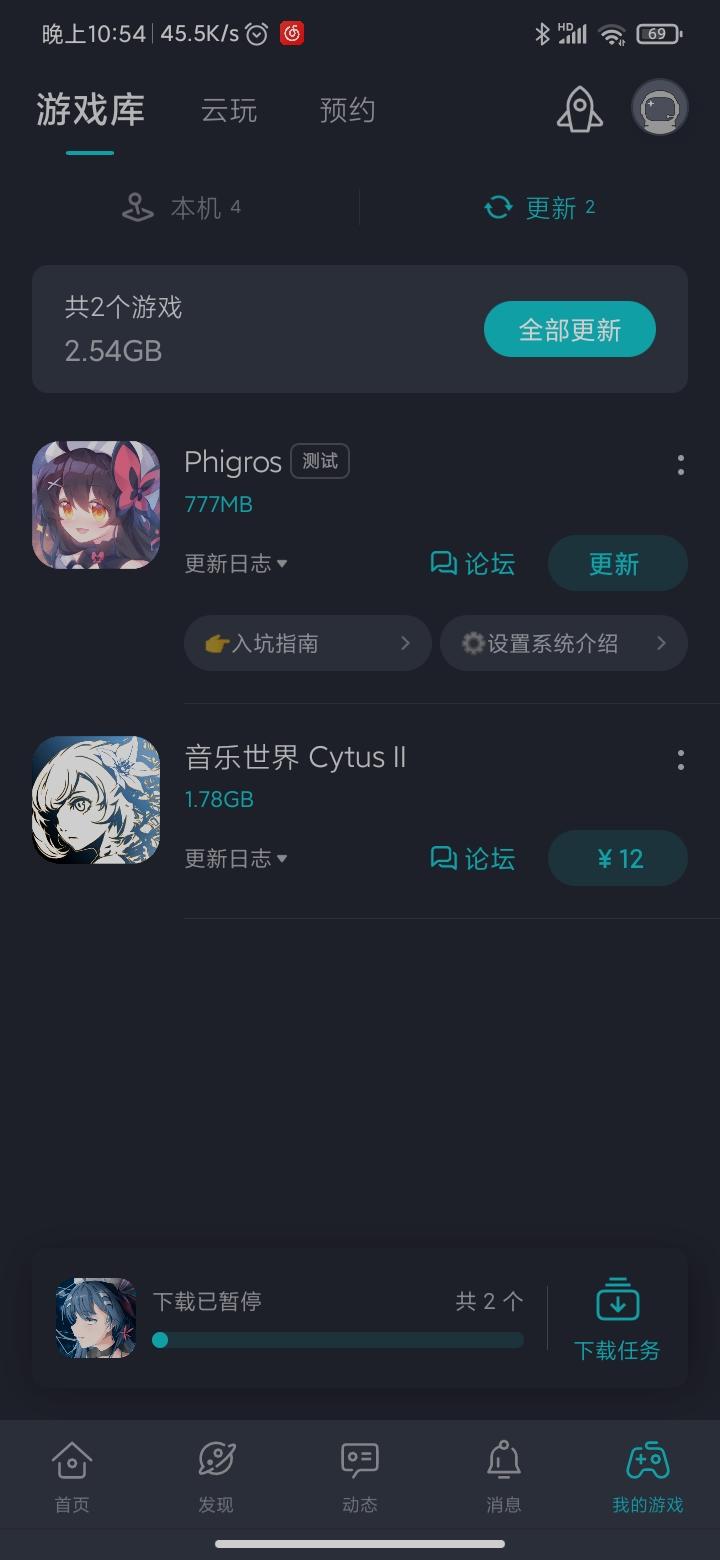The image size is (720, 1560).
Task: Switch to the 预约 tab
Action: [347, 110]
